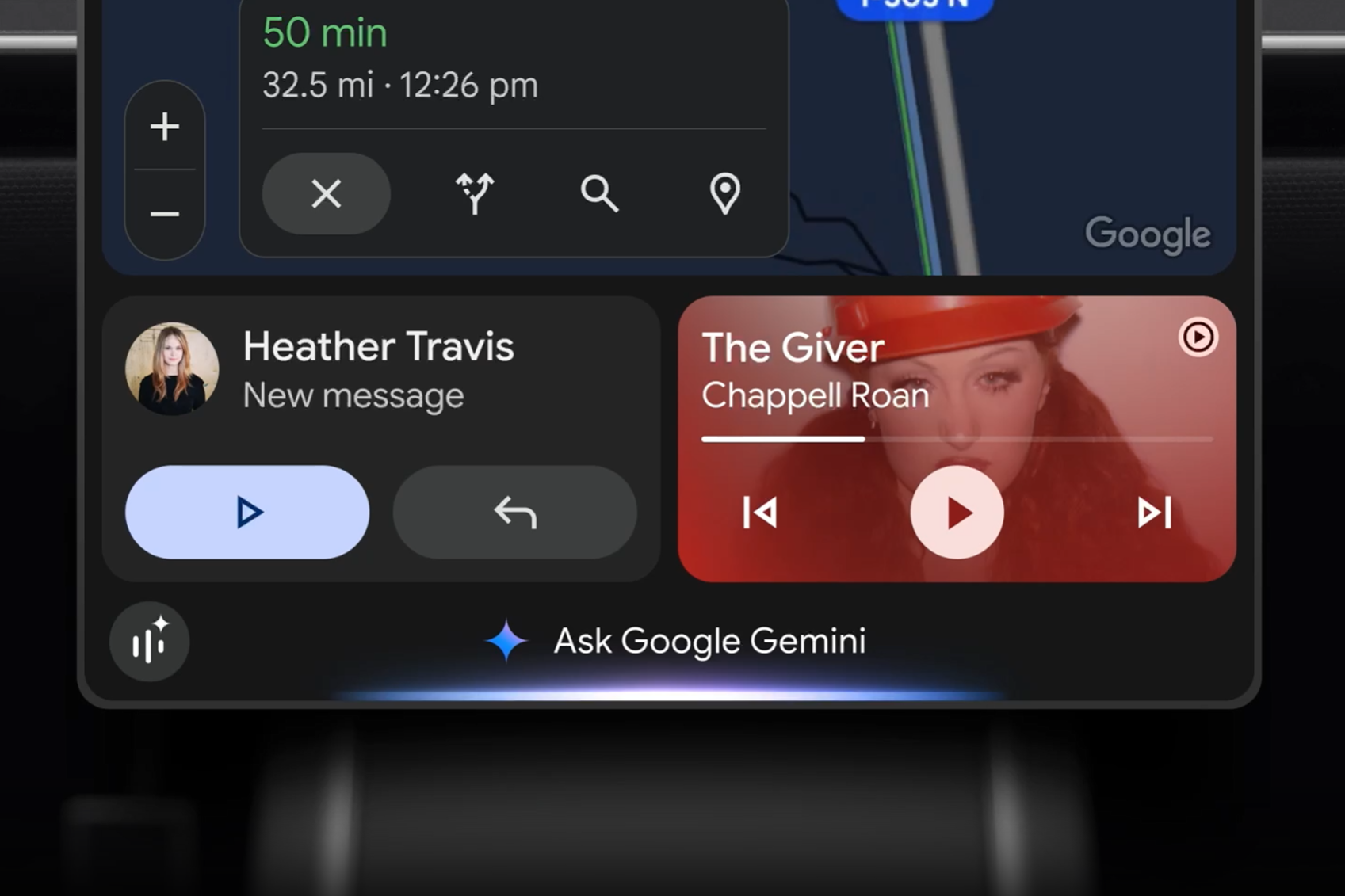Tap the Gemini voice assistant button
The width and height of the screenshot is (1345, 896).
coord(149,642)
